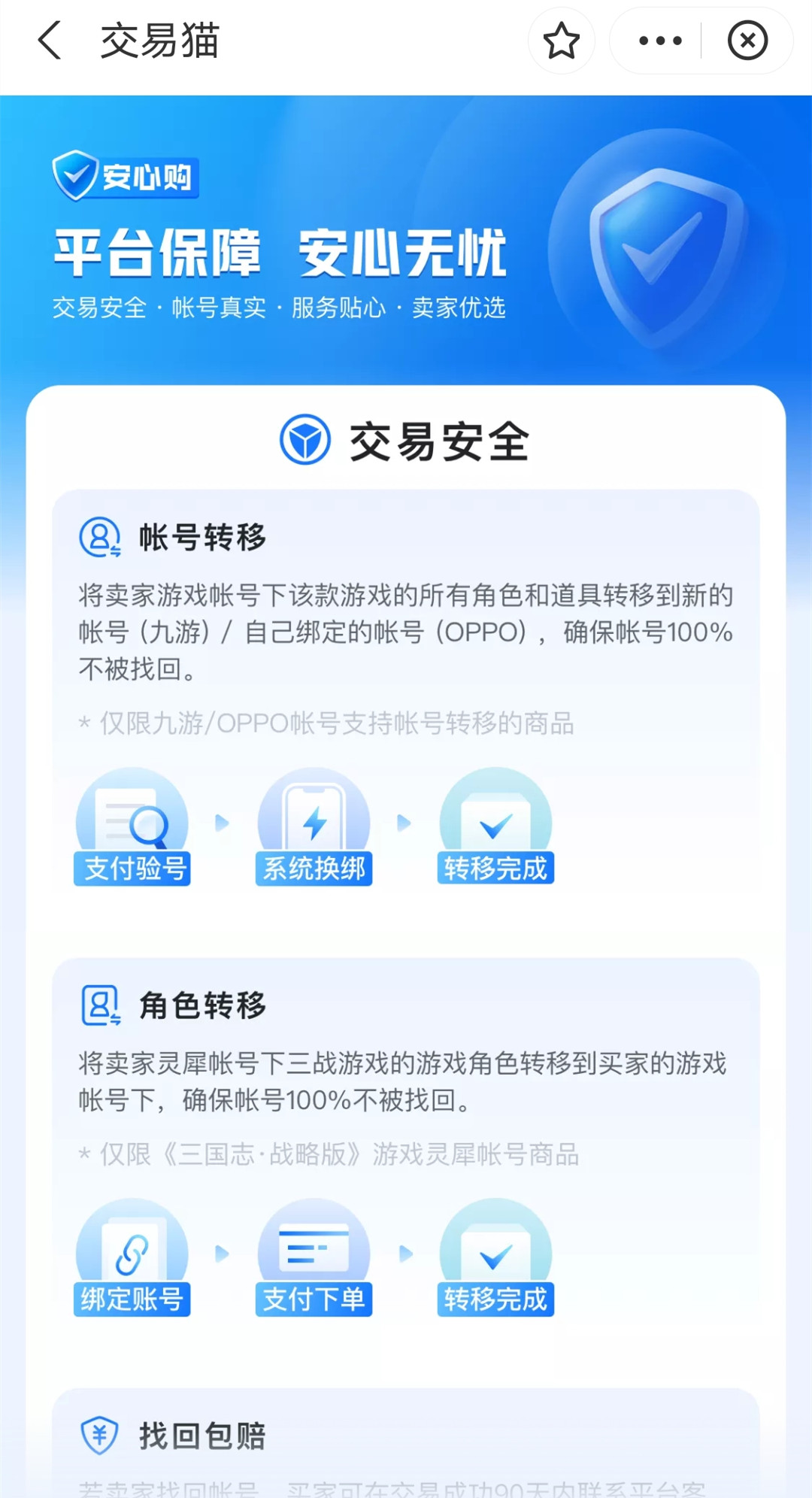Screen dimensions: 812x1498
Task: Favorite this page with the star icon
Action: coord(561,41)
